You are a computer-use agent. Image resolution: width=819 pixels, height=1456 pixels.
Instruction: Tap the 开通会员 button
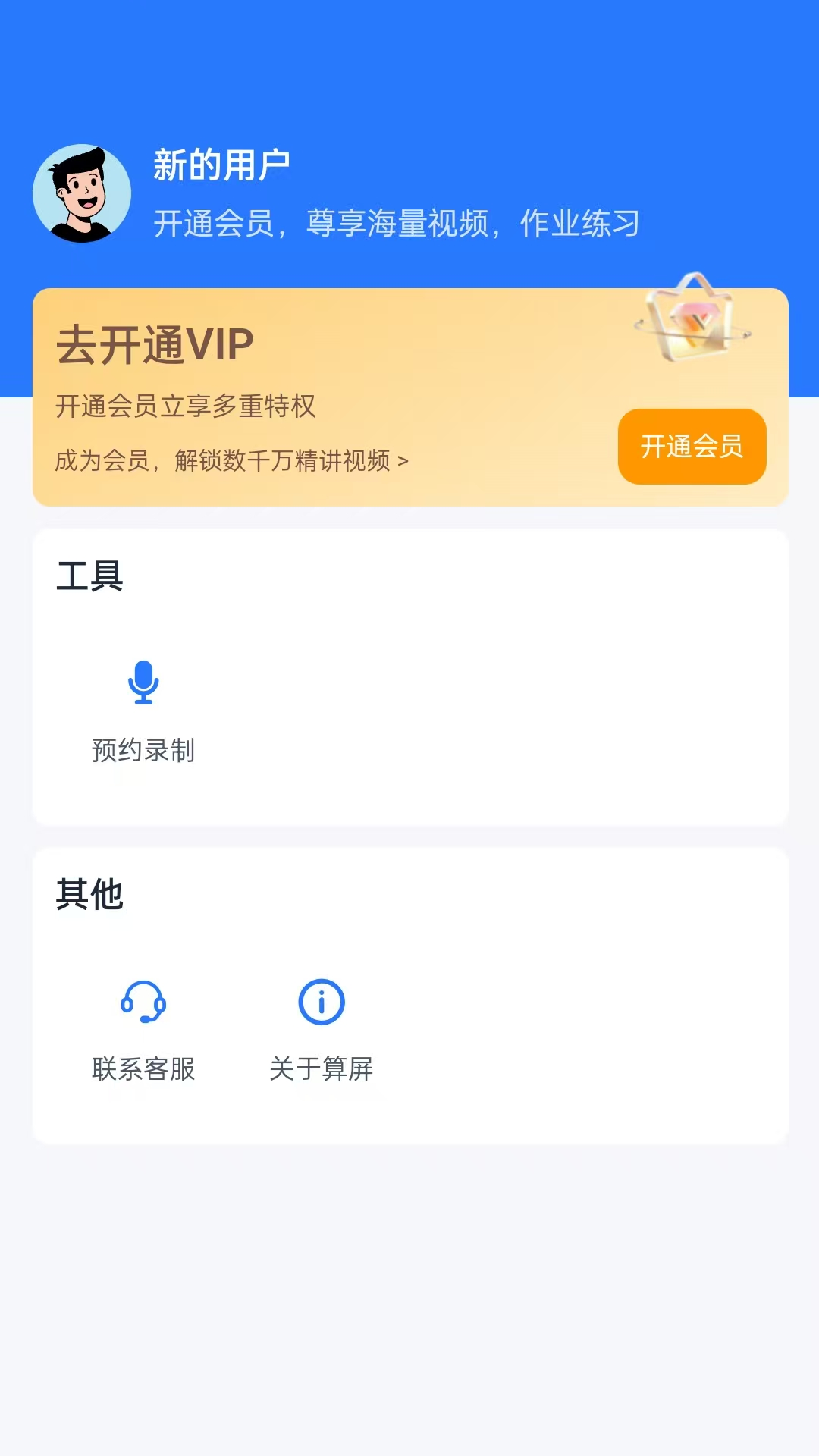[692, 447]
